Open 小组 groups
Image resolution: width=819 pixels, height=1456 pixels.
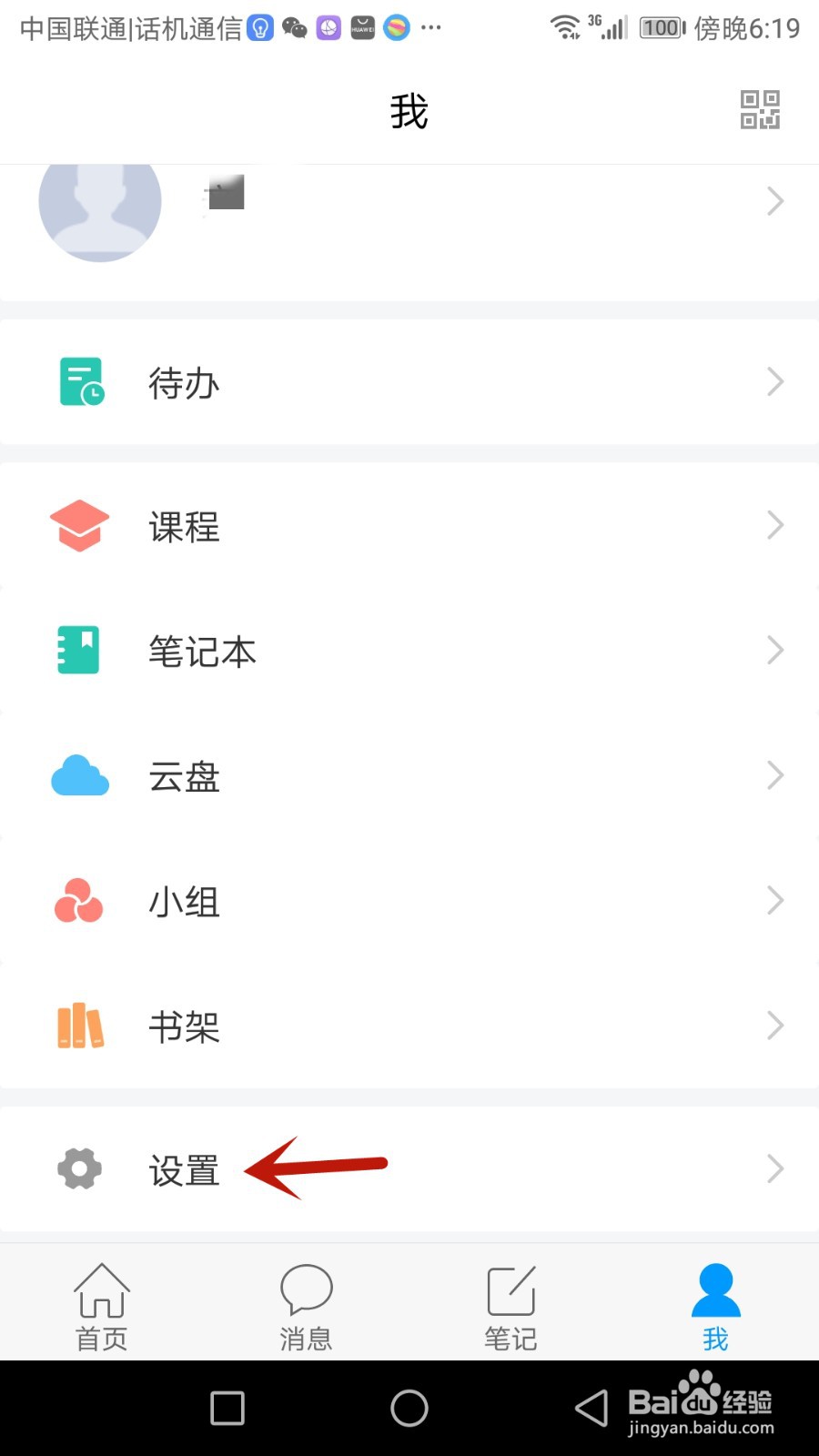pyautogui.click(x=409, y=901)
